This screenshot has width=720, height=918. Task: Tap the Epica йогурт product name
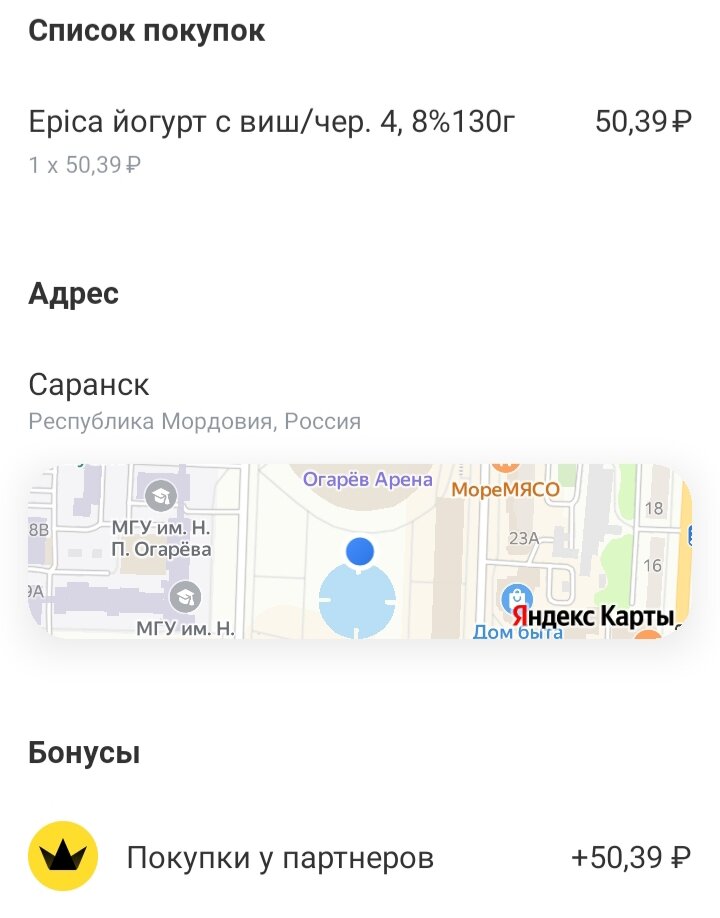tap(272, 120)
